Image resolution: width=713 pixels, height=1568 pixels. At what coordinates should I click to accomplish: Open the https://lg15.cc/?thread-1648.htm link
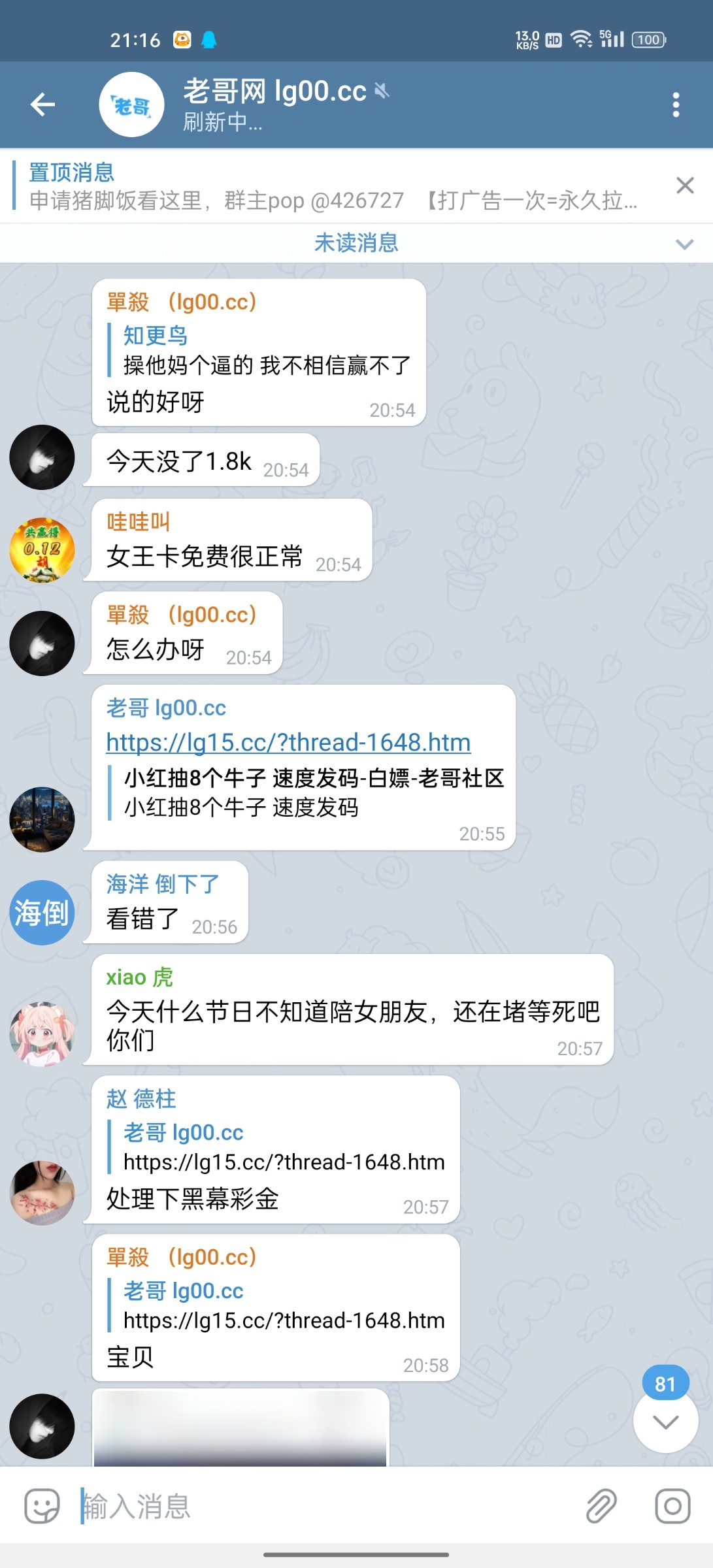click(288, 742)
